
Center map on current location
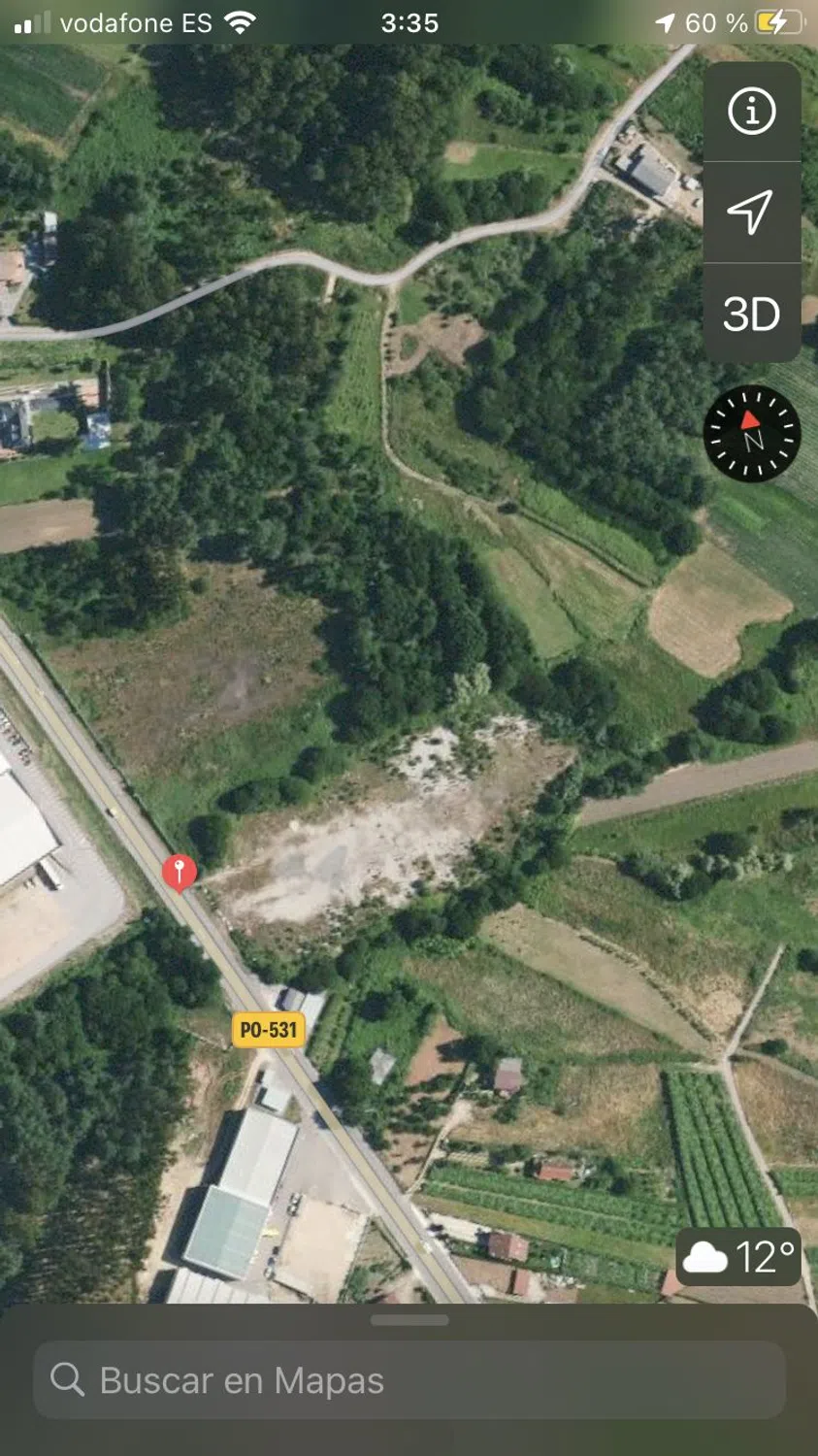[x=751, y=212]
